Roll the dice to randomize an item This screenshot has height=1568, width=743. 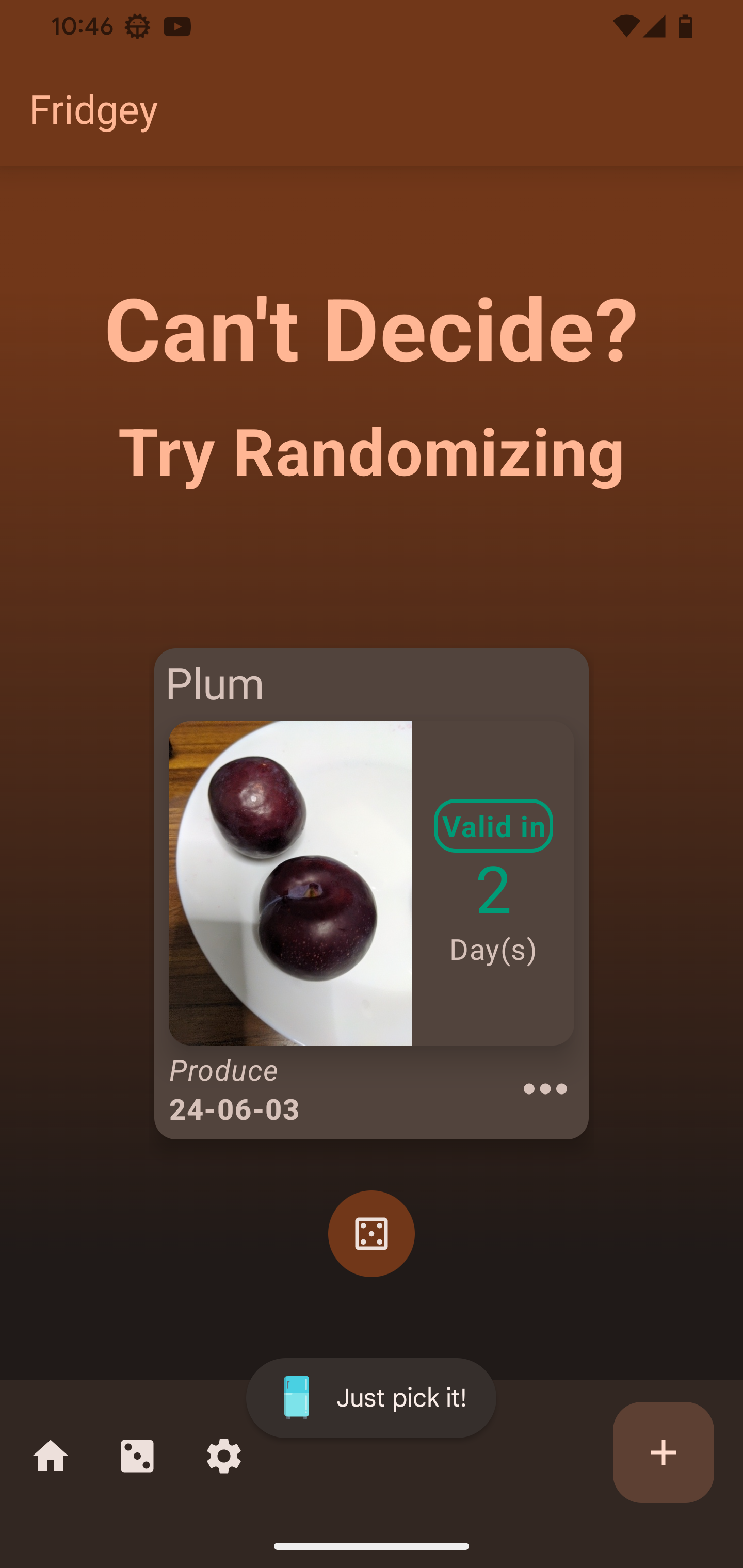coord(371,1233)
